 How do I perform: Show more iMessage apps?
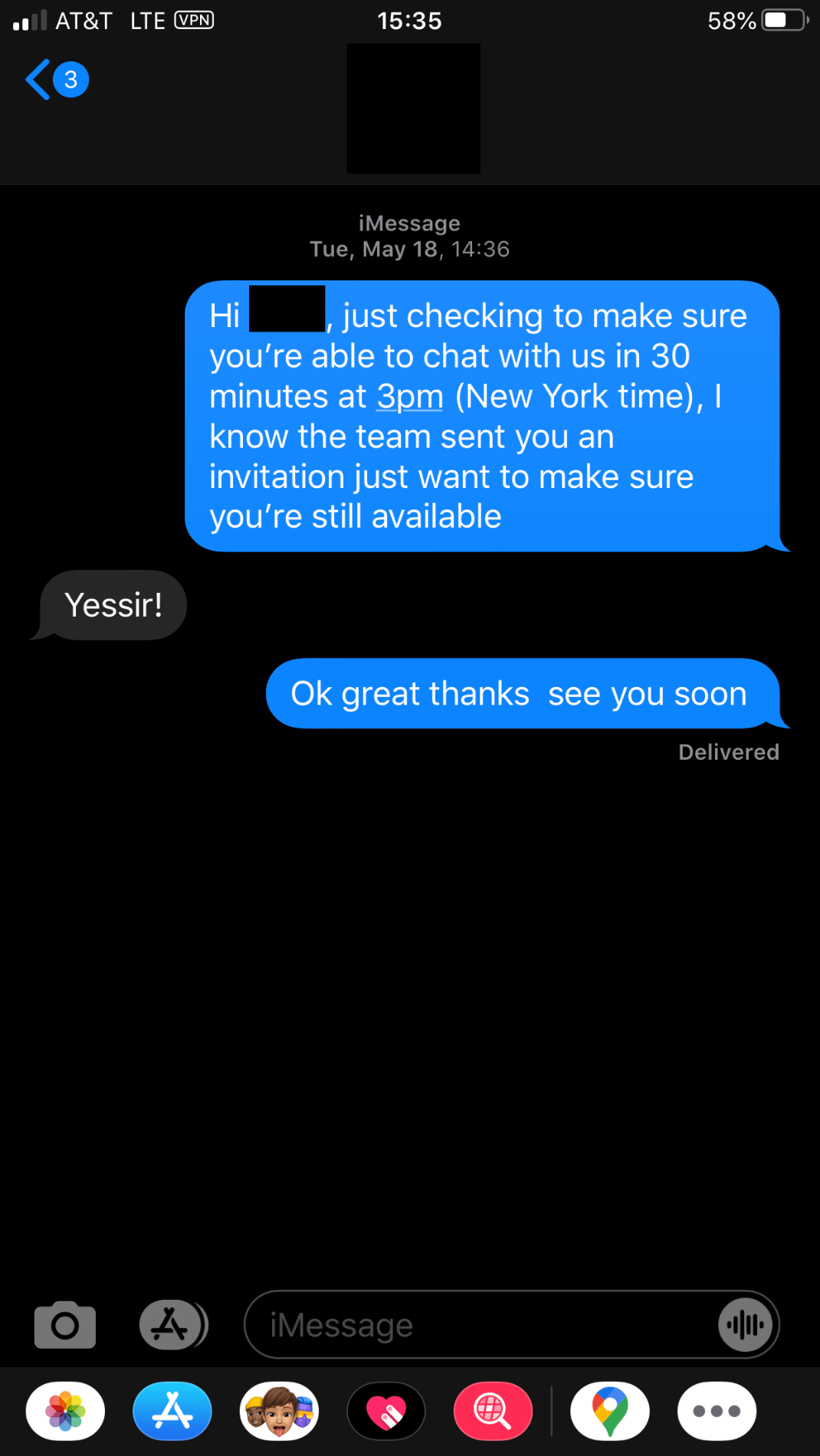[x=717, y=1411]
